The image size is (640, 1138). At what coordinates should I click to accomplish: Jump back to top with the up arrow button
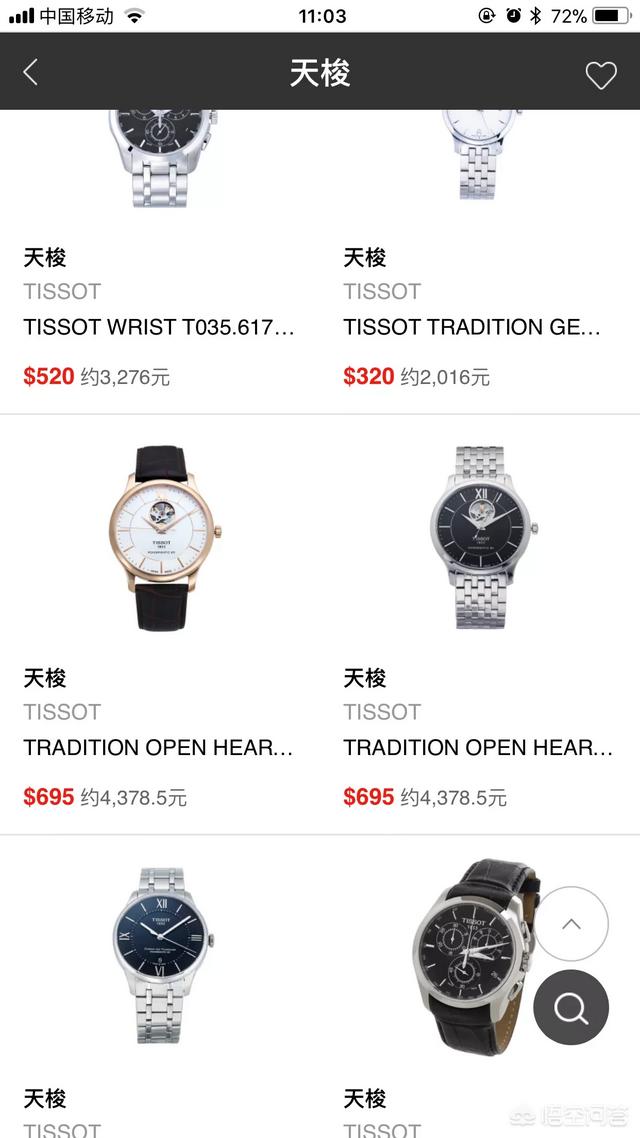point(571,924)
